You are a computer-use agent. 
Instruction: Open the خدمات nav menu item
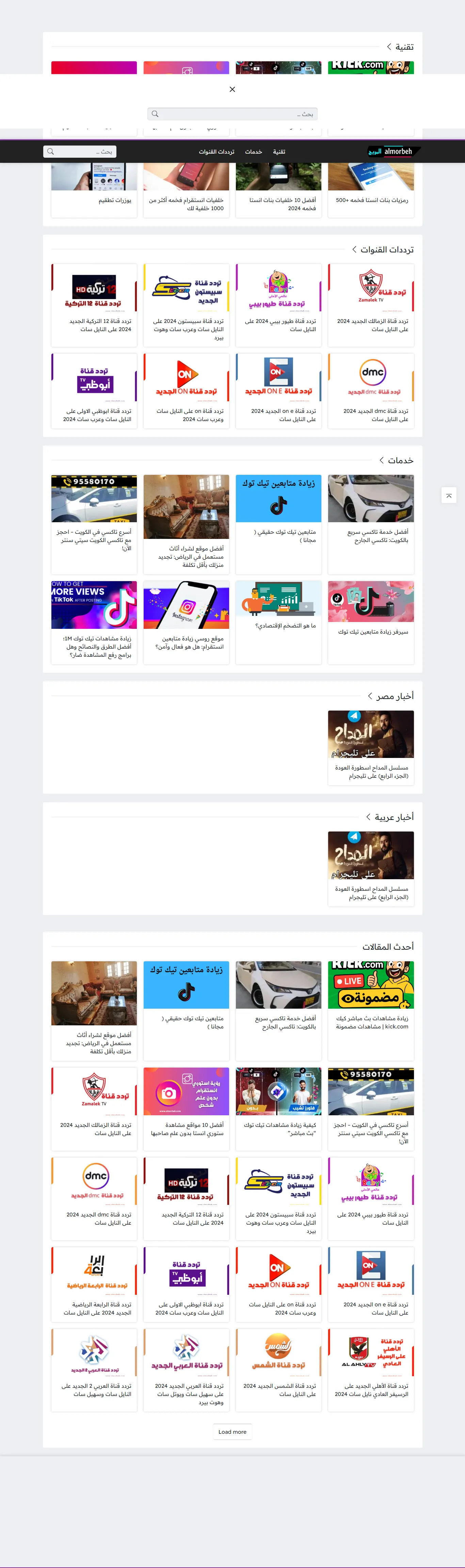[253, 152]
